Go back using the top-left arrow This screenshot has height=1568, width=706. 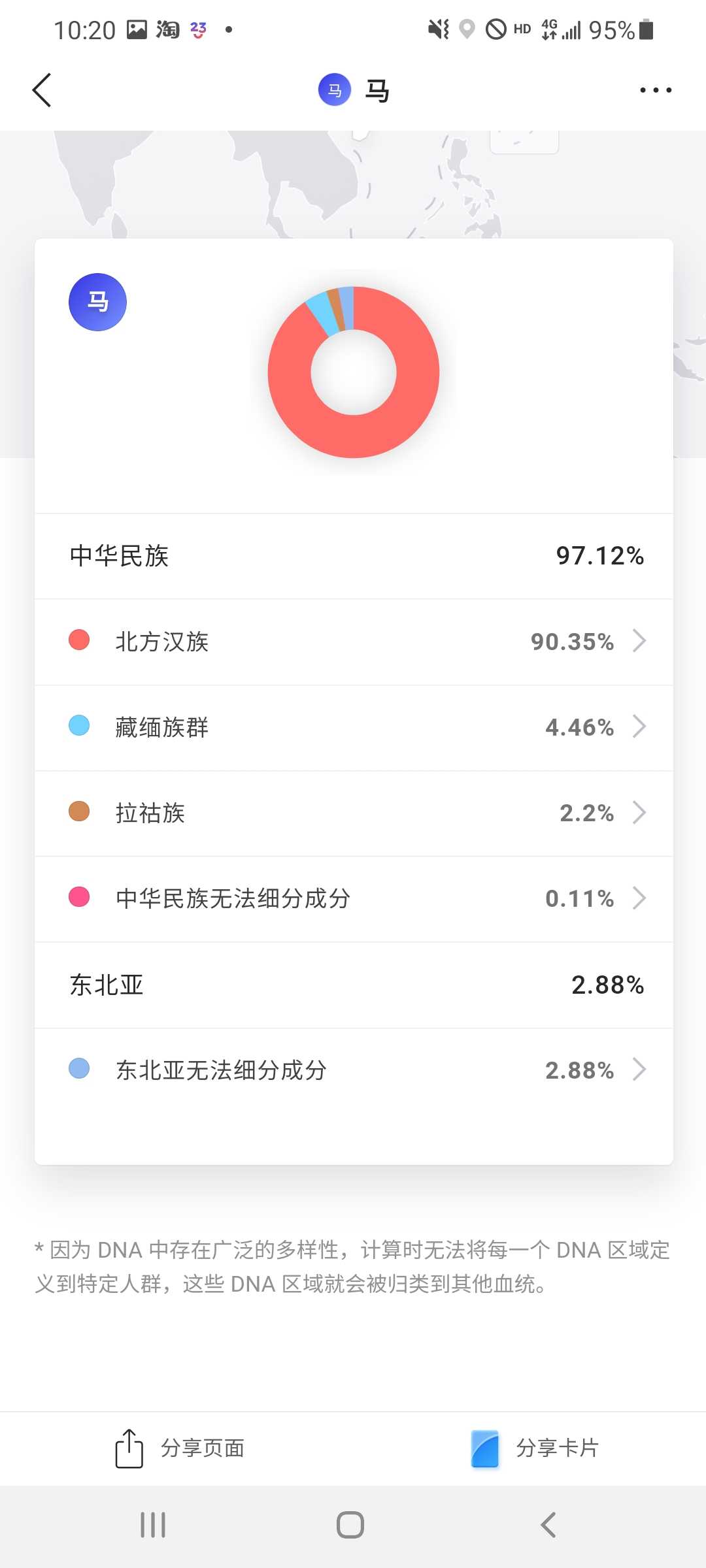point(42,90)
